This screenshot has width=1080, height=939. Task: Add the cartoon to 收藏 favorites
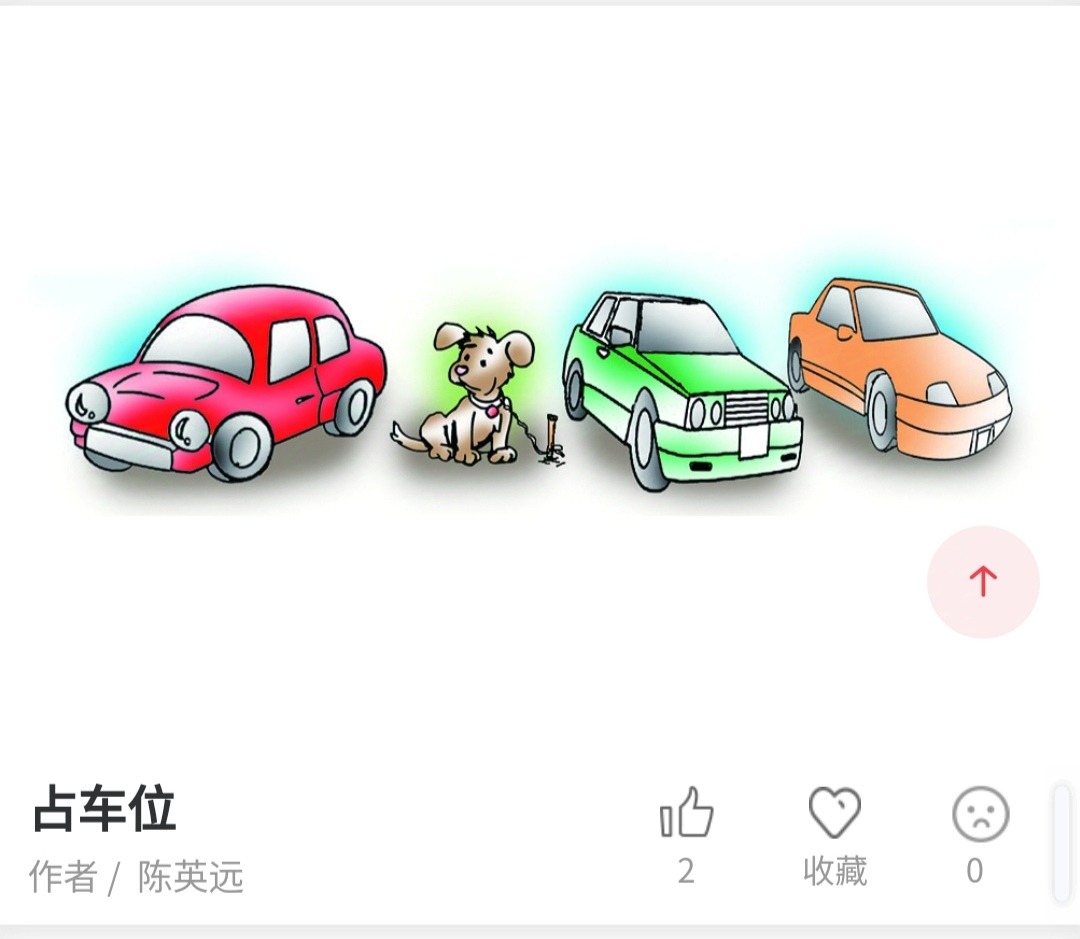pyautogui.click(x=835, y=813)
